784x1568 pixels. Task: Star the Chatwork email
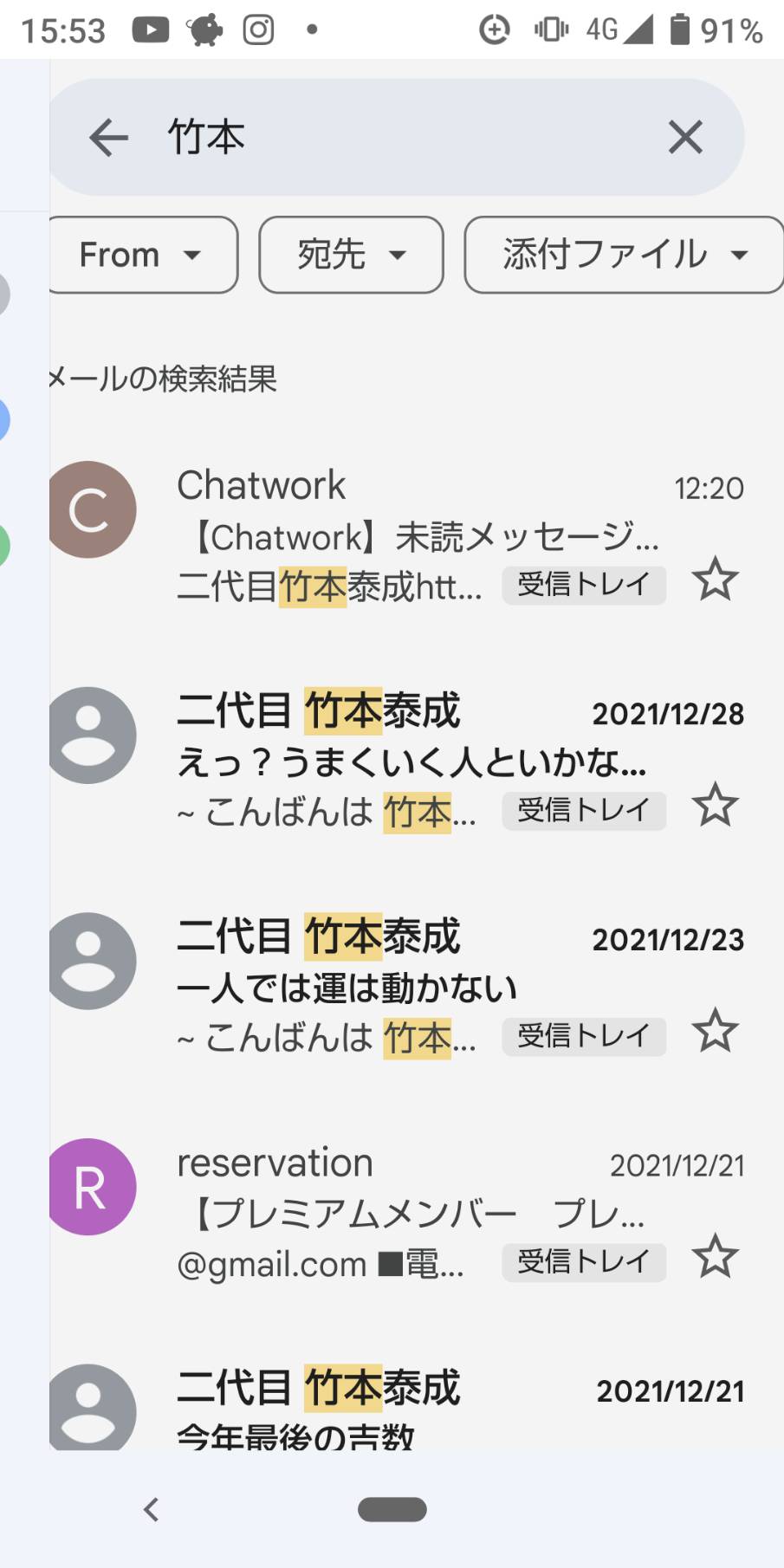[x=715, y=581]
